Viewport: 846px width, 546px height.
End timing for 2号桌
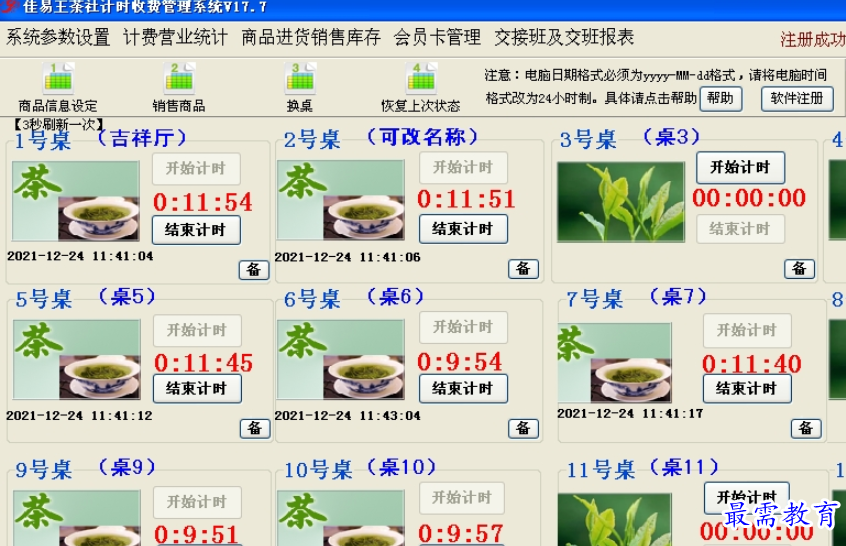tap(462, 229)
